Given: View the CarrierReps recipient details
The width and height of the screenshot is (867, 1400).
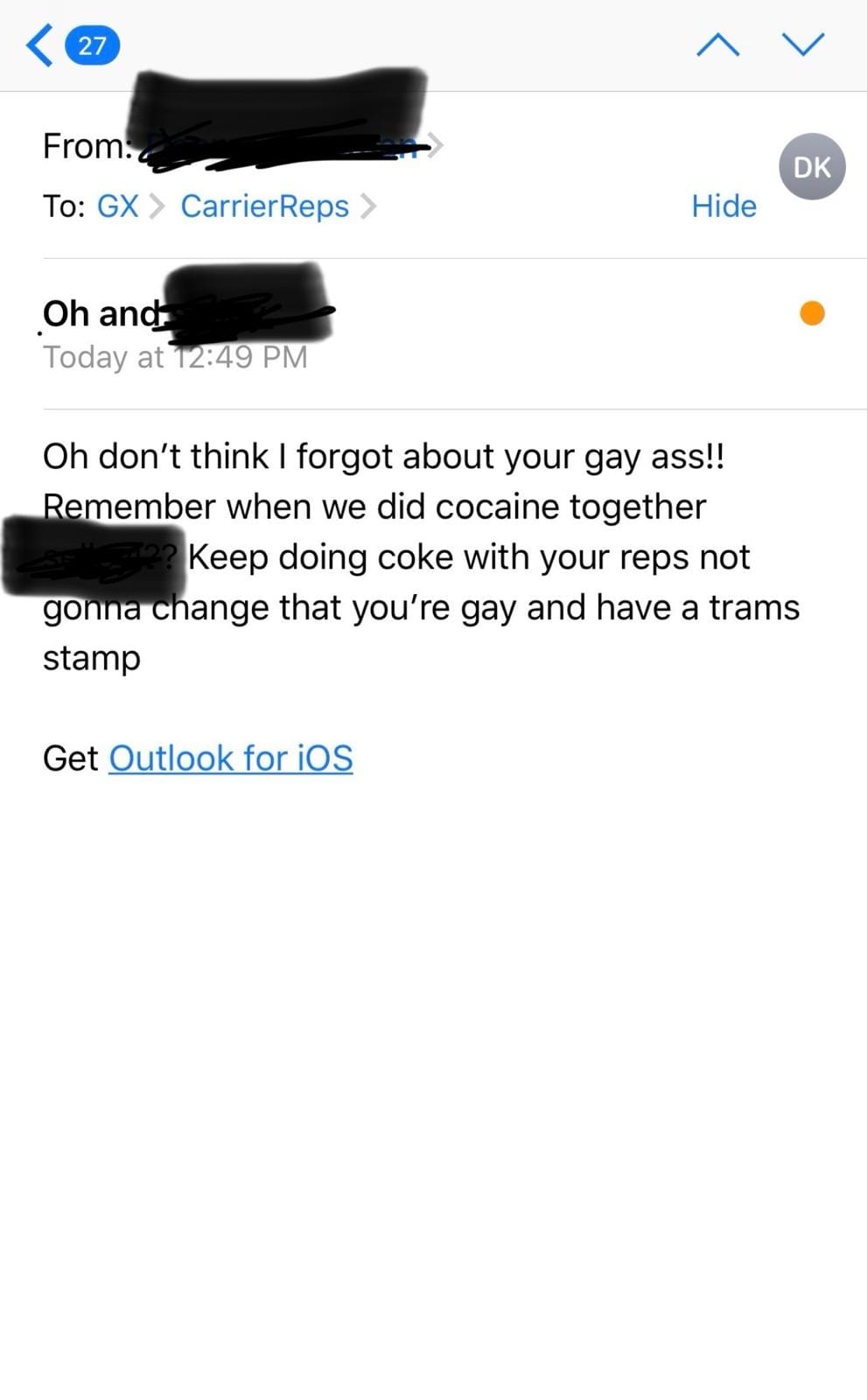Looking at the screenshot, I should coord(265,206).
